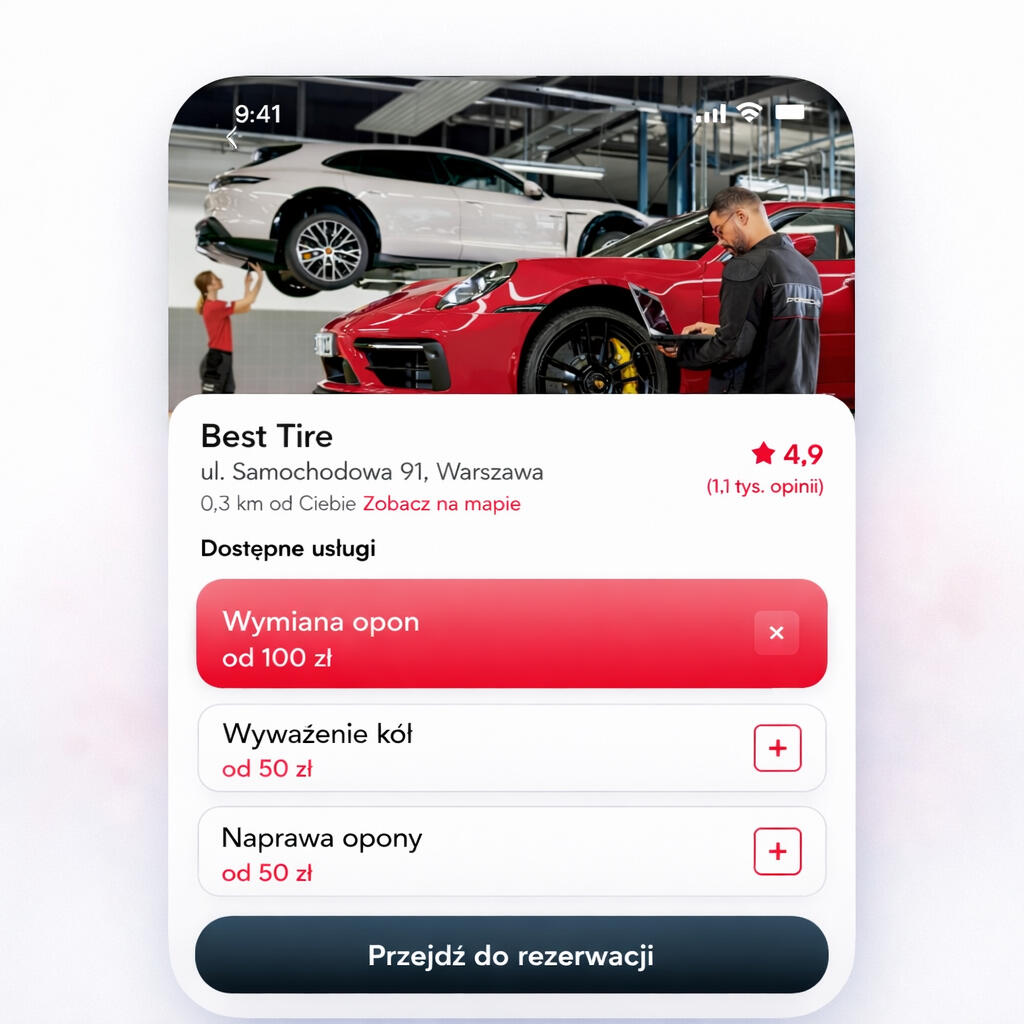Image resolution: width=1024 pixels, height=1024 pixels.
Task: Open the Zobacz na mapie link
Action: click(441, 504)
